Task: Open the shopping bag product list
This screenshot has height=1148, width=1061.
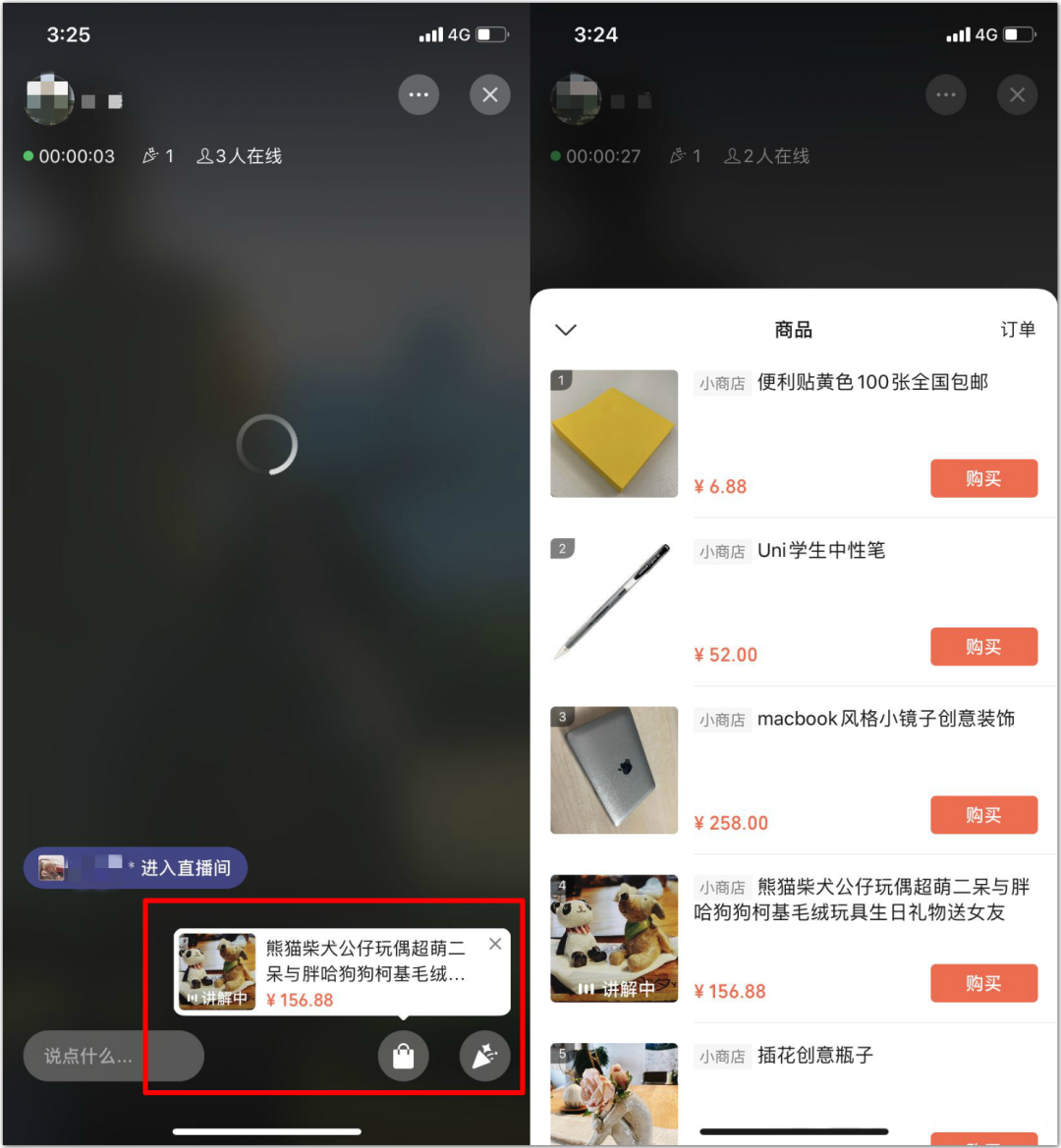Action: (404, 1057)
